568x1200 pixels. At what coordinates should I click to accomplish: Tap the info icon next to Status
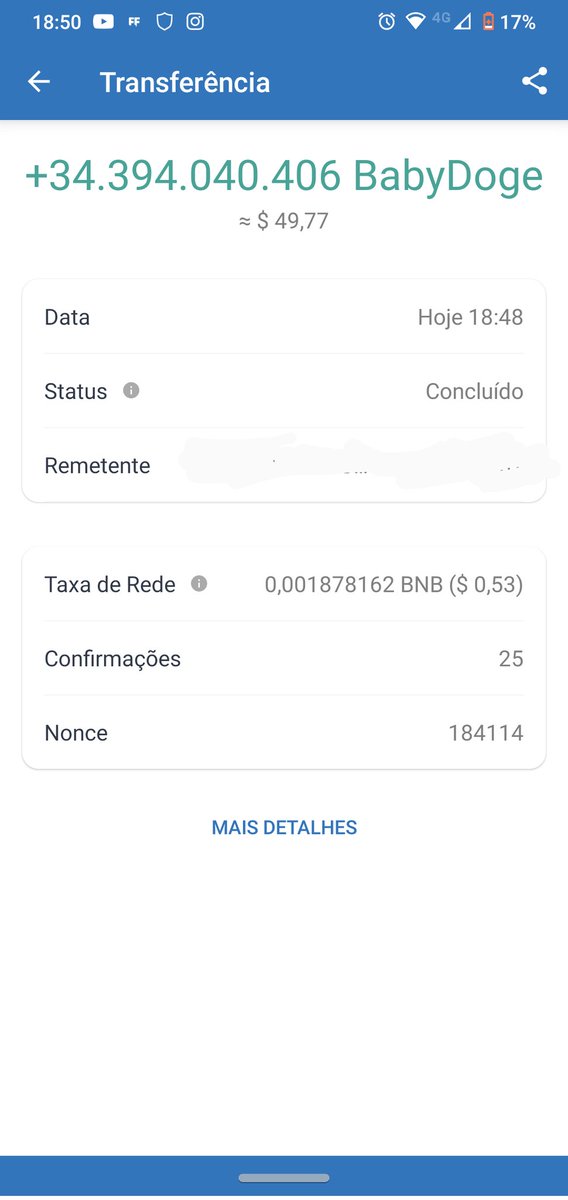[131, 391]
